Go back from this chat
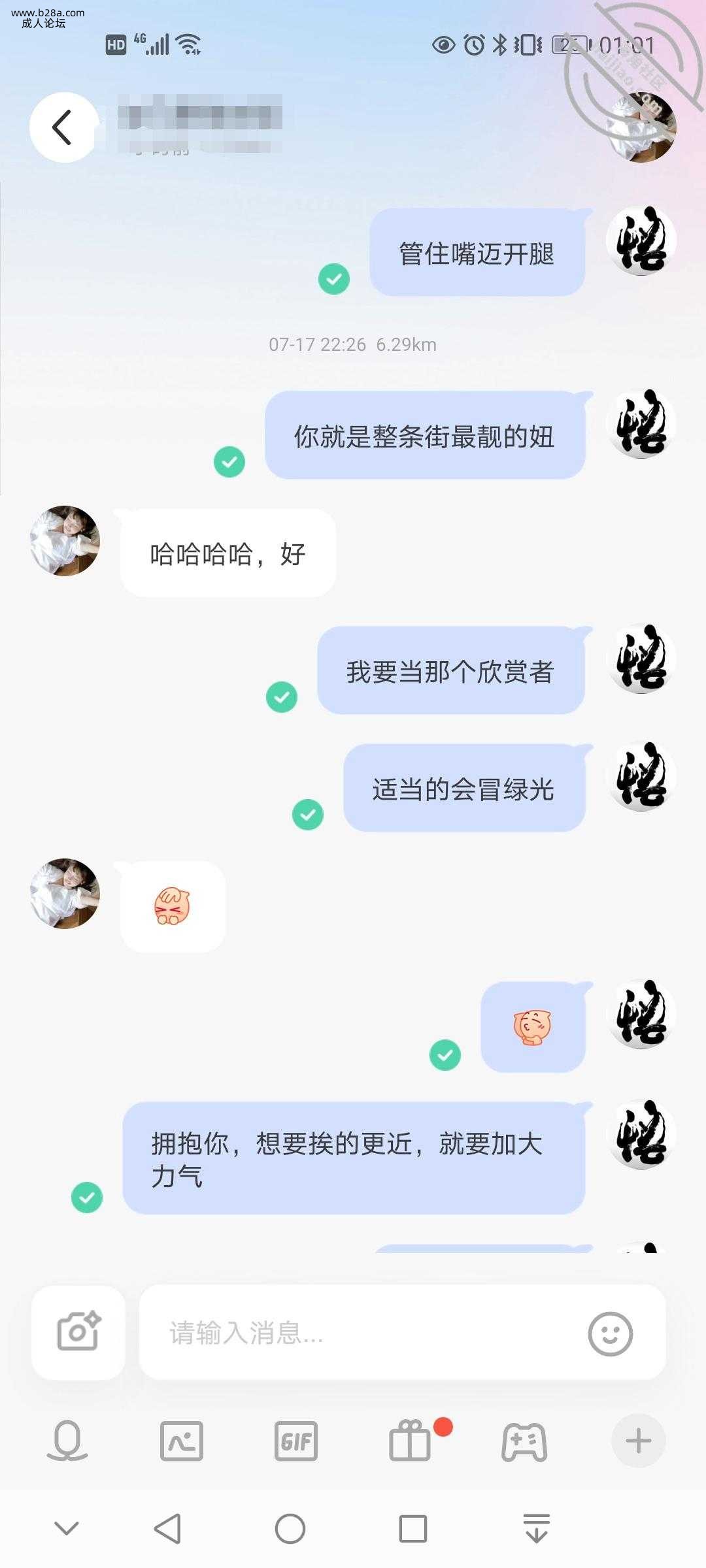Screen dimensions: 706x1568 (63, 127)
